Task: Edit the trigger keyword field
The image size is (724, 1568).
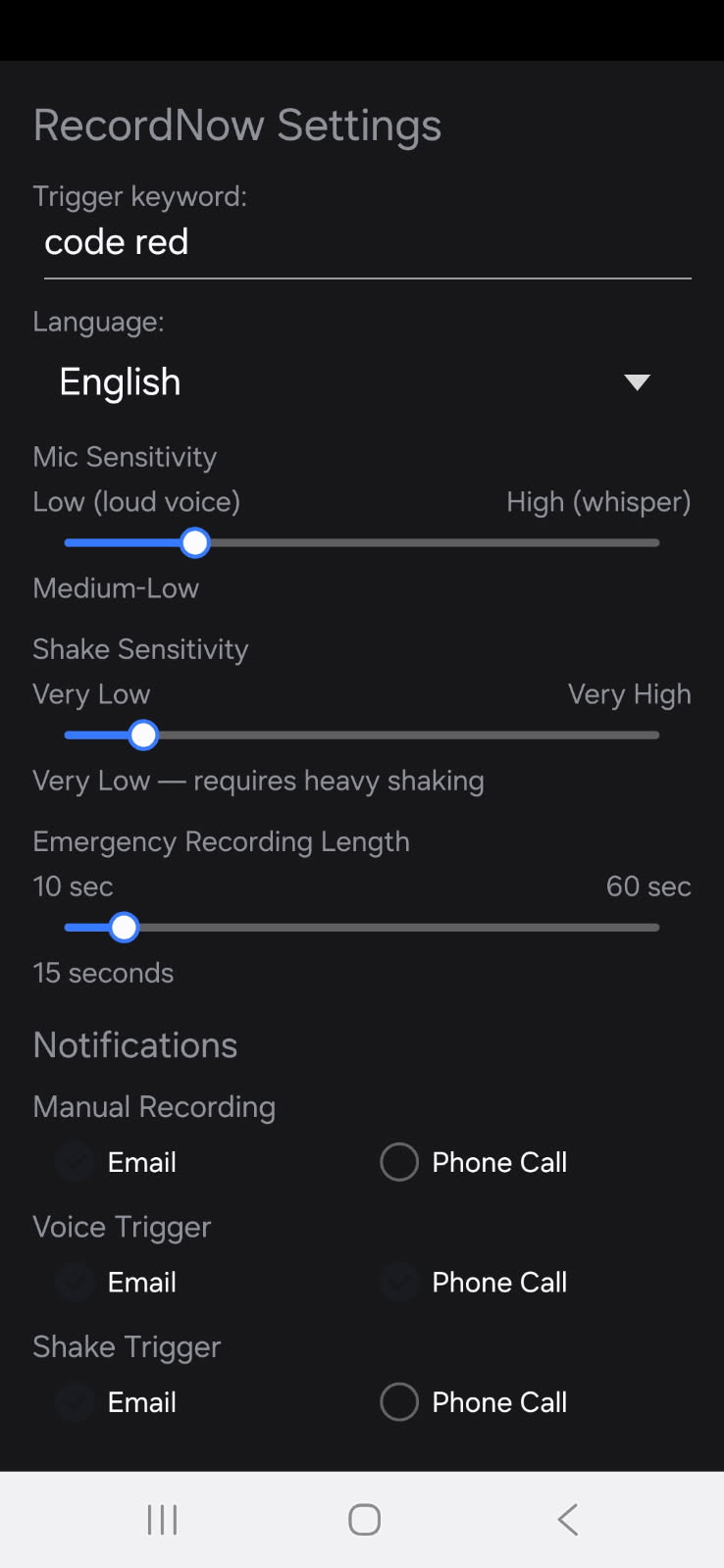Action: tap(367, 243)
